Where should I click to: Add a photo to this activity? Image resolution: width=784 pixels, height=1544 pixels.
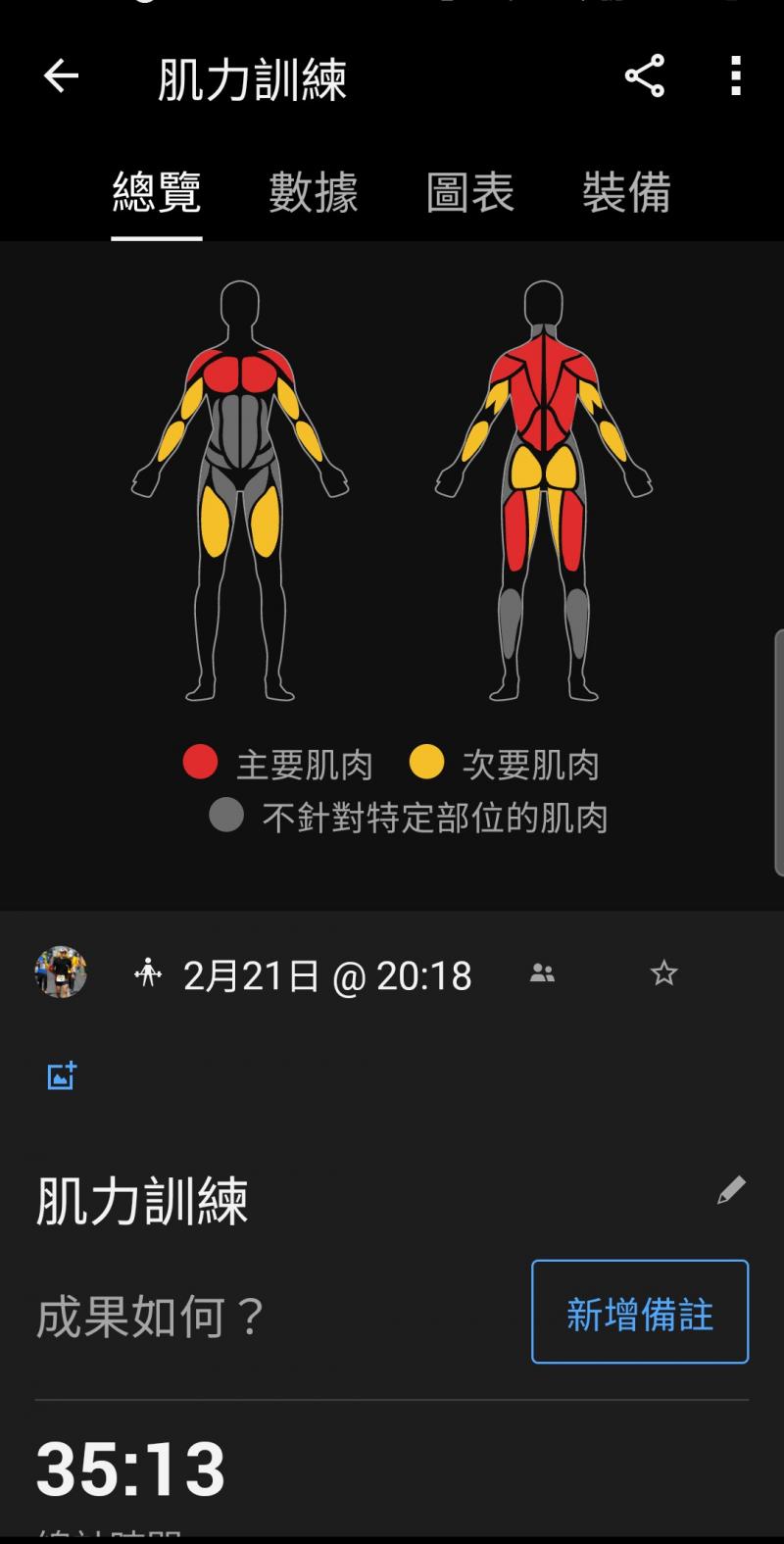pyautogui.click(x=62, y=1075)
